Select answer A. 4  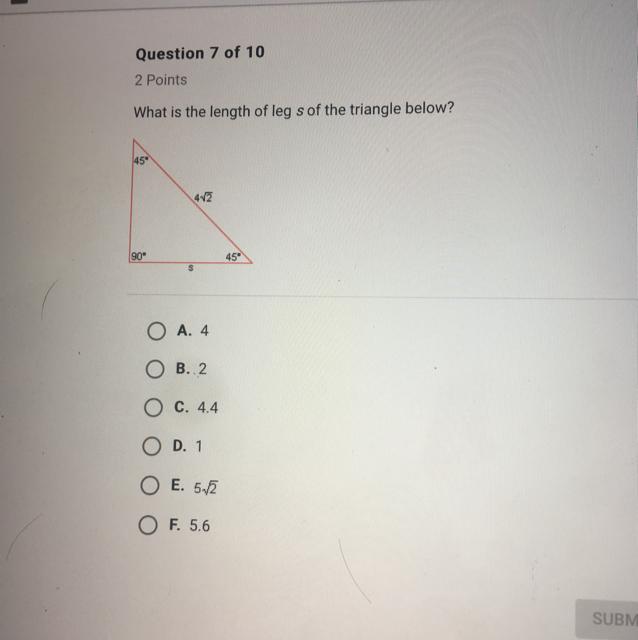[x=155, y=330]
